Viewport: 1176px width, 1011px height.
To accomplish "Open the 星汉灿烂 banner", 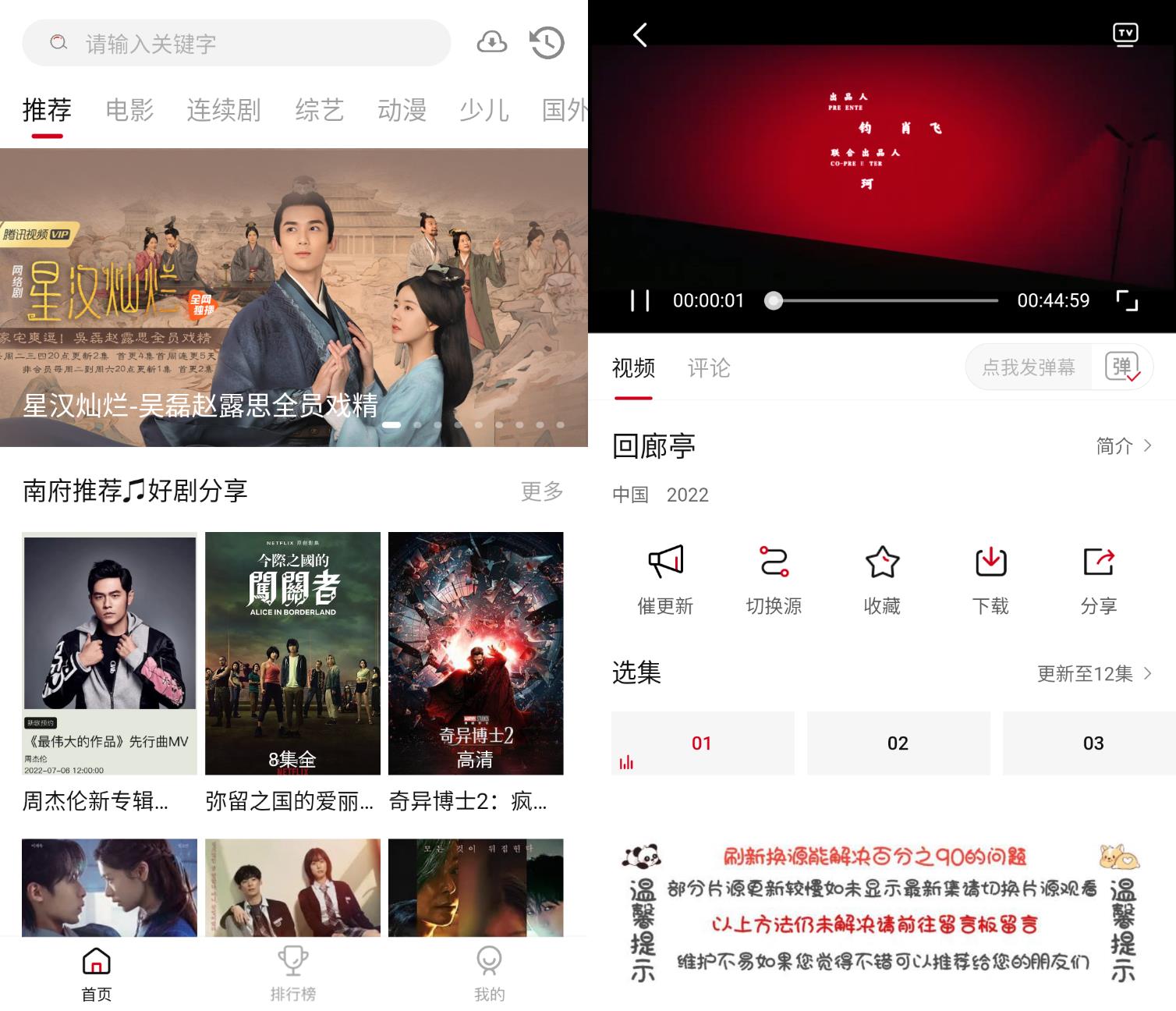I will click(x=293, y=296).
